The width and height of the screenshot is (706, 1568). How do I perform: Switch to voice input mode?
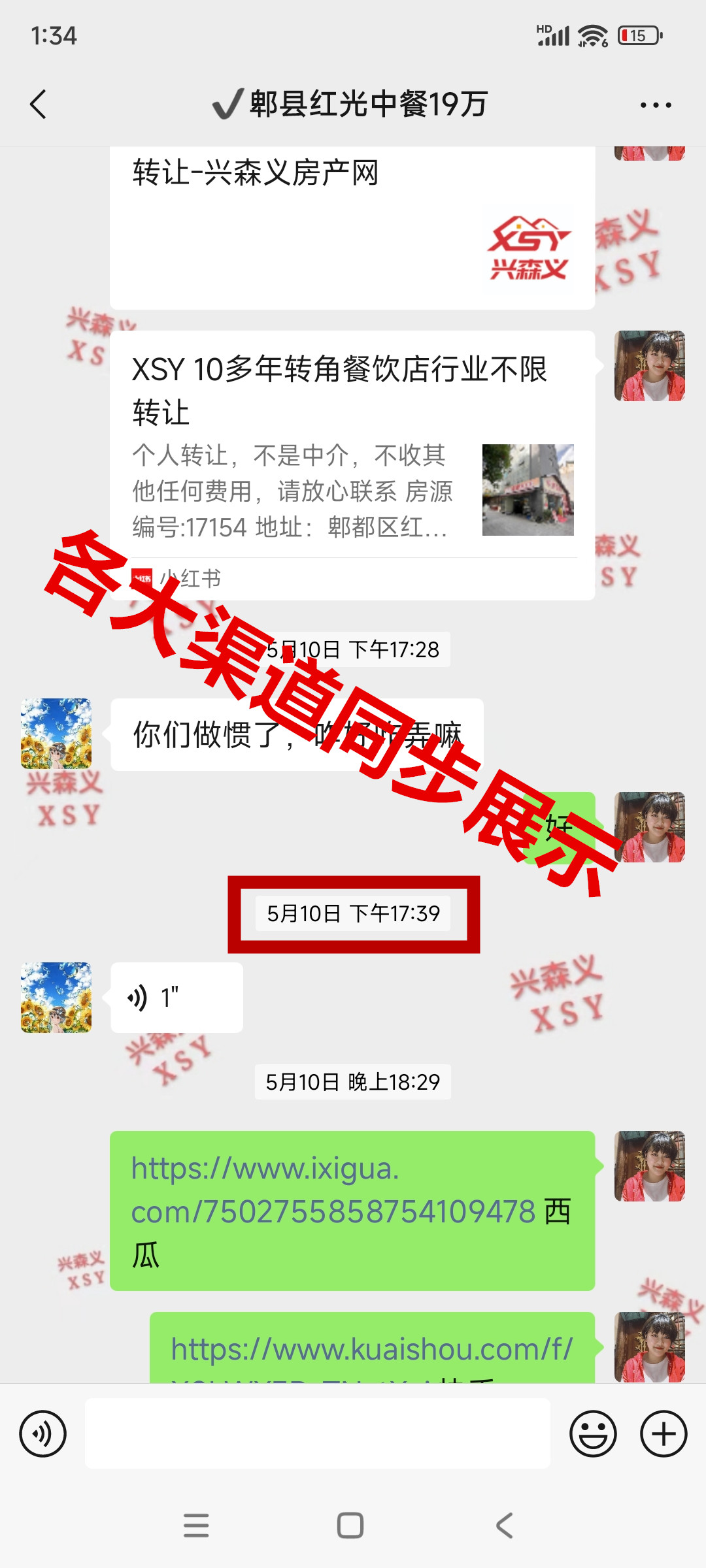click(x=43, y=1434)
